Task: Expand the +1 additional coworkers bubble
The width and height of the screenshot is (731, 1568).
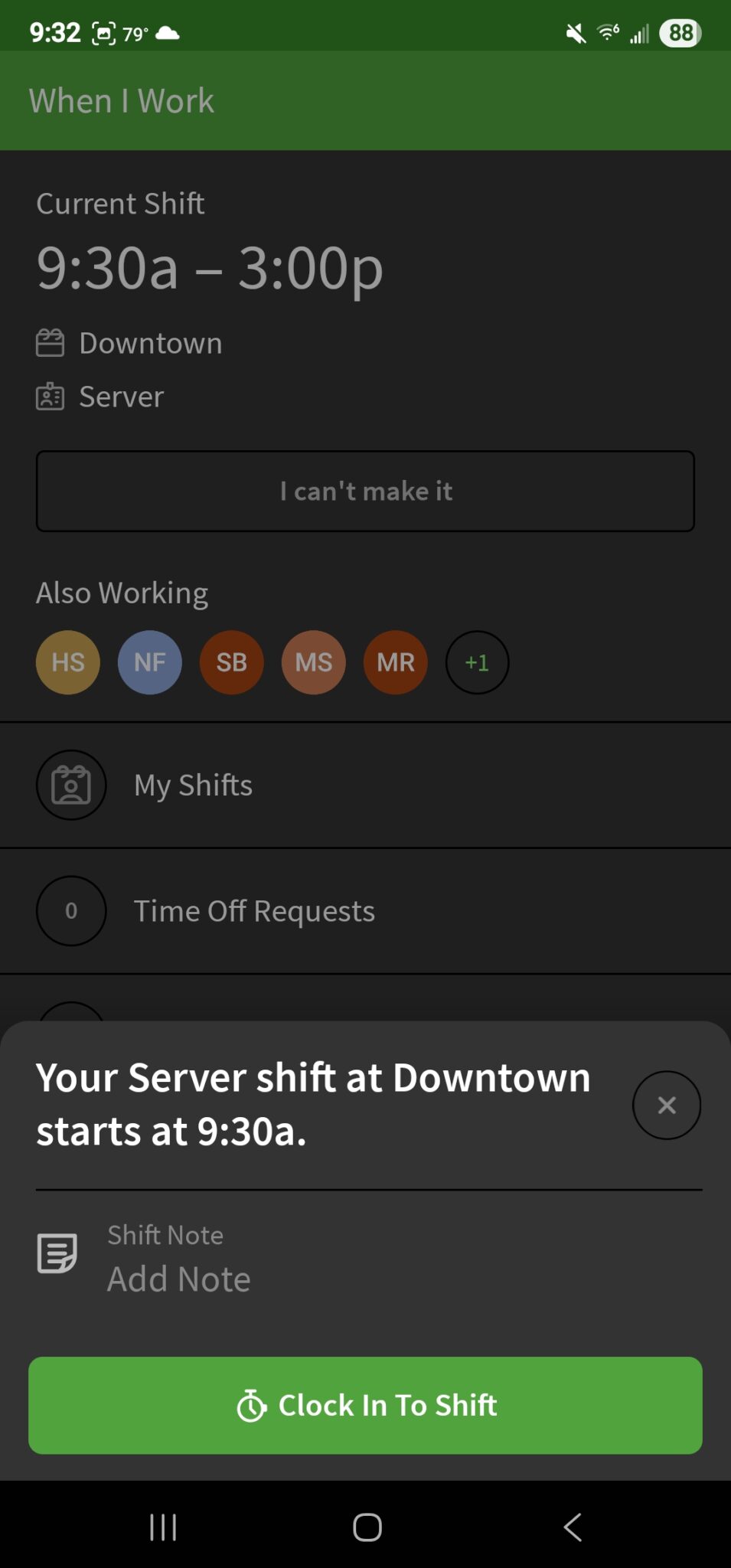Action: click(477, 662)
